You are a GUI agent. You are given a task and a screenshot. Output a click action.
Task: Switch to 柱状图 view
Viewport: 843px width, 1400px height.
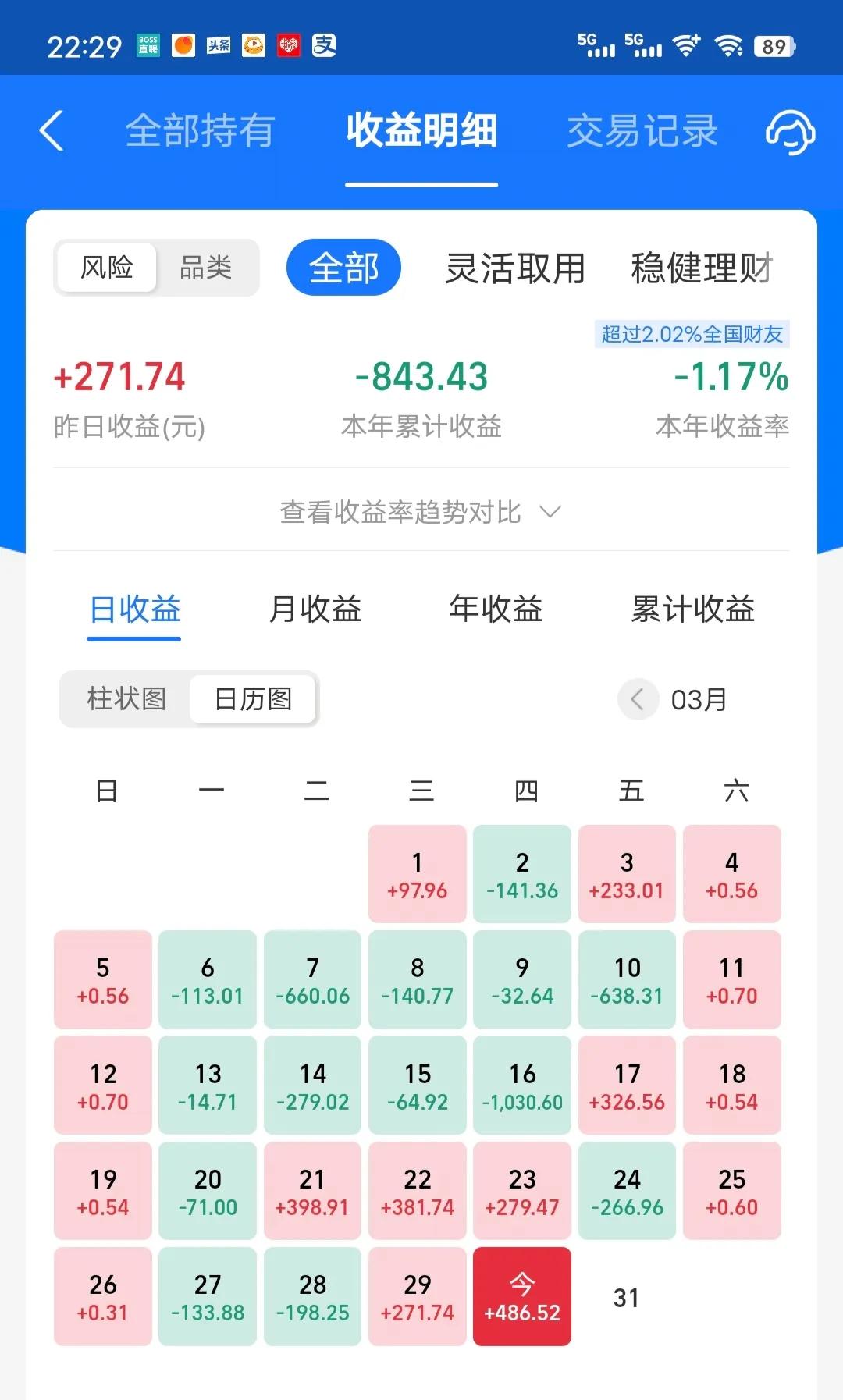point(126,699)
